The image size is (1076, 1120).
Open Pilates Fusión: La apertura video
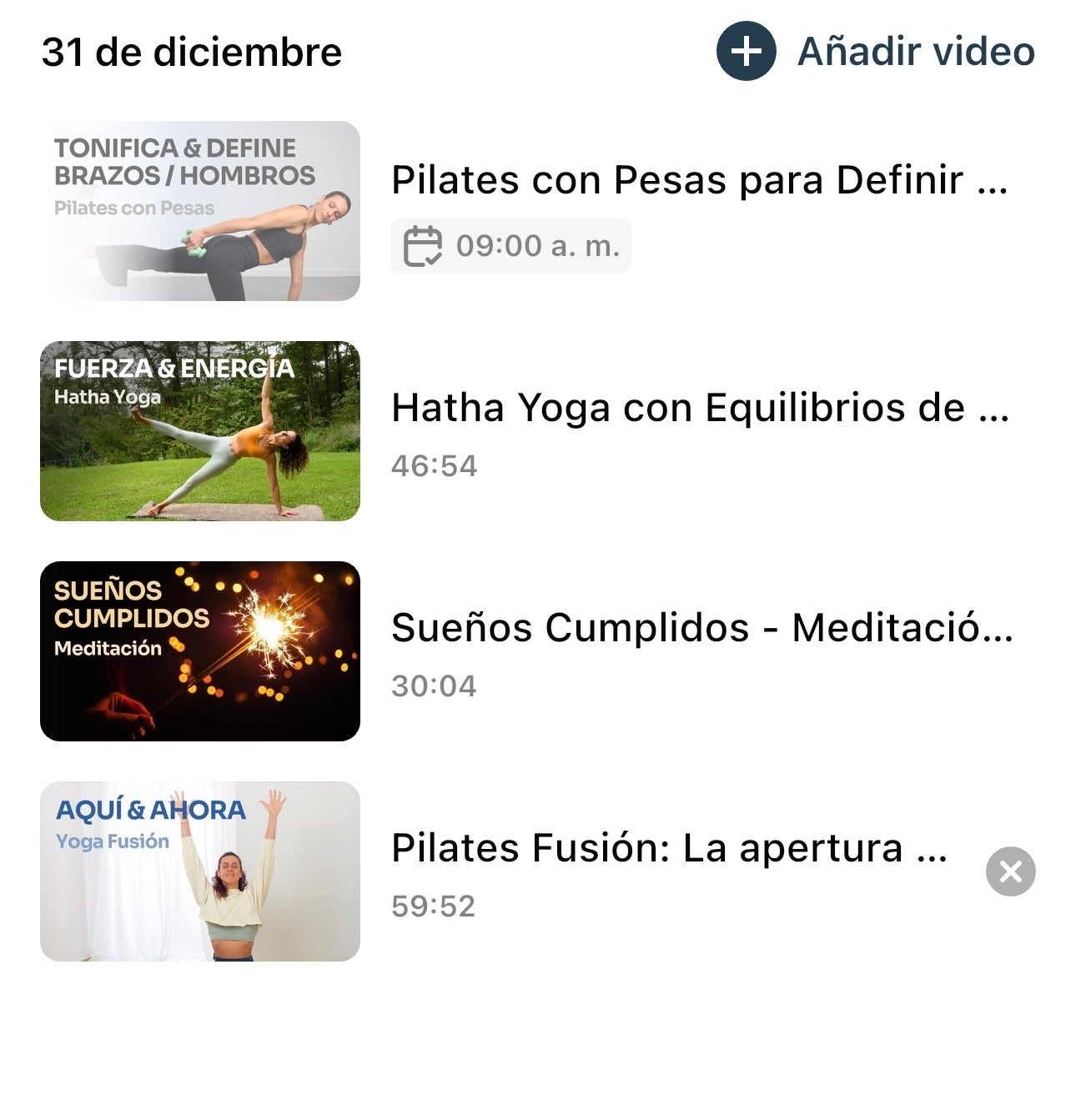point(667,849)
